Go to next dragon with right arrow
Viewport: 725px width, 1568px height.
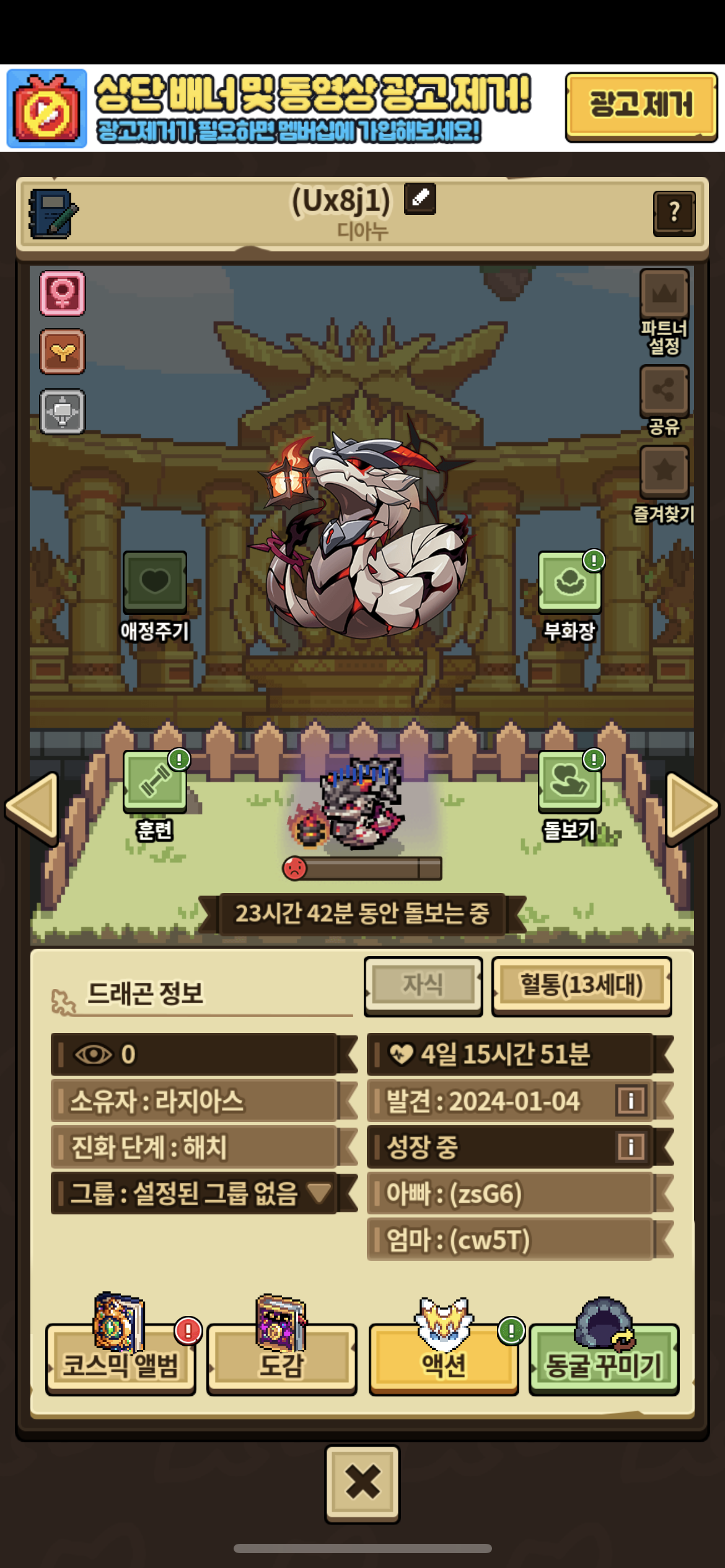692,808
